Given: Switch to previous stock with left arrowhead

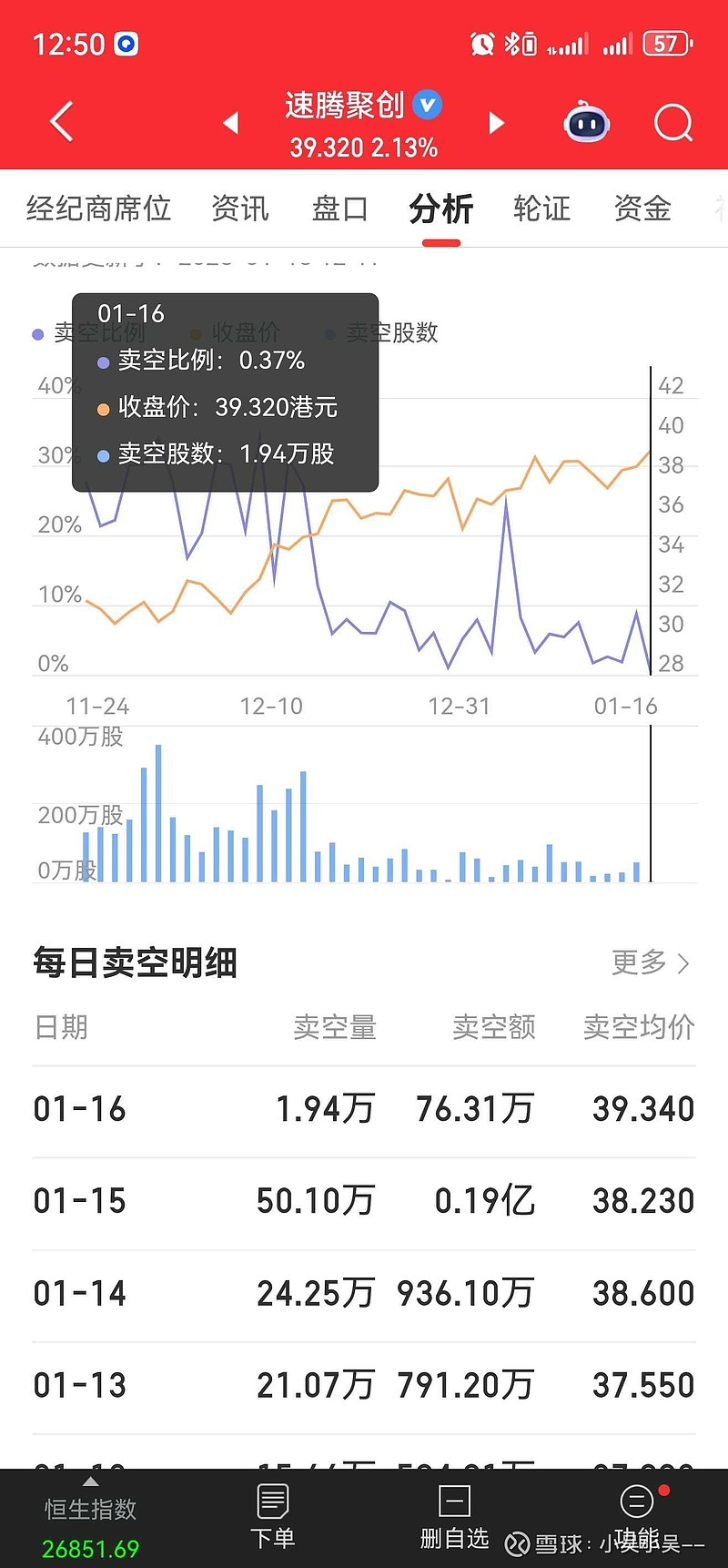Looking at the screenshot, I should [230, 124].
